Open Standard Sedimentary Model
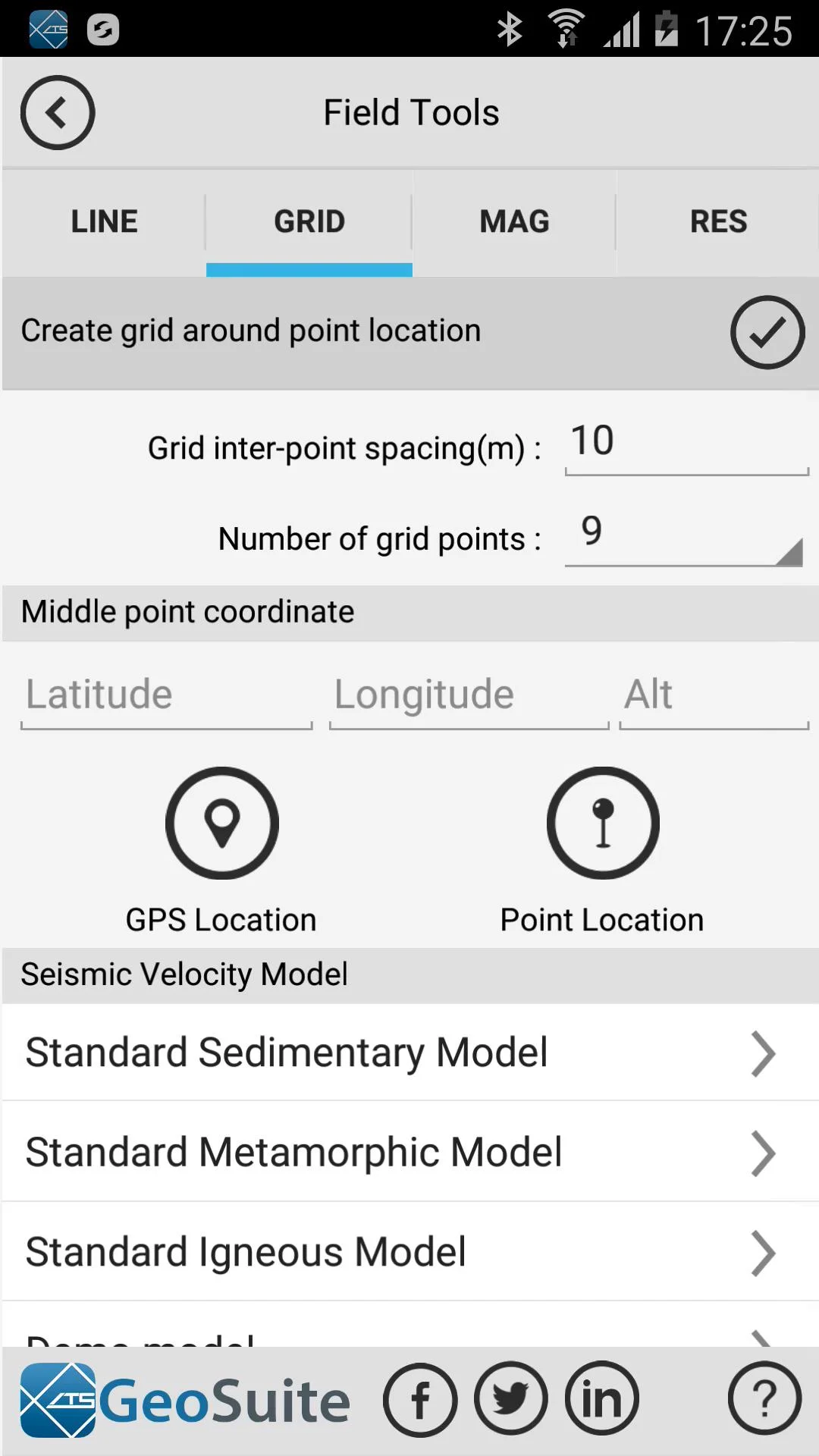 [409, 1053]
